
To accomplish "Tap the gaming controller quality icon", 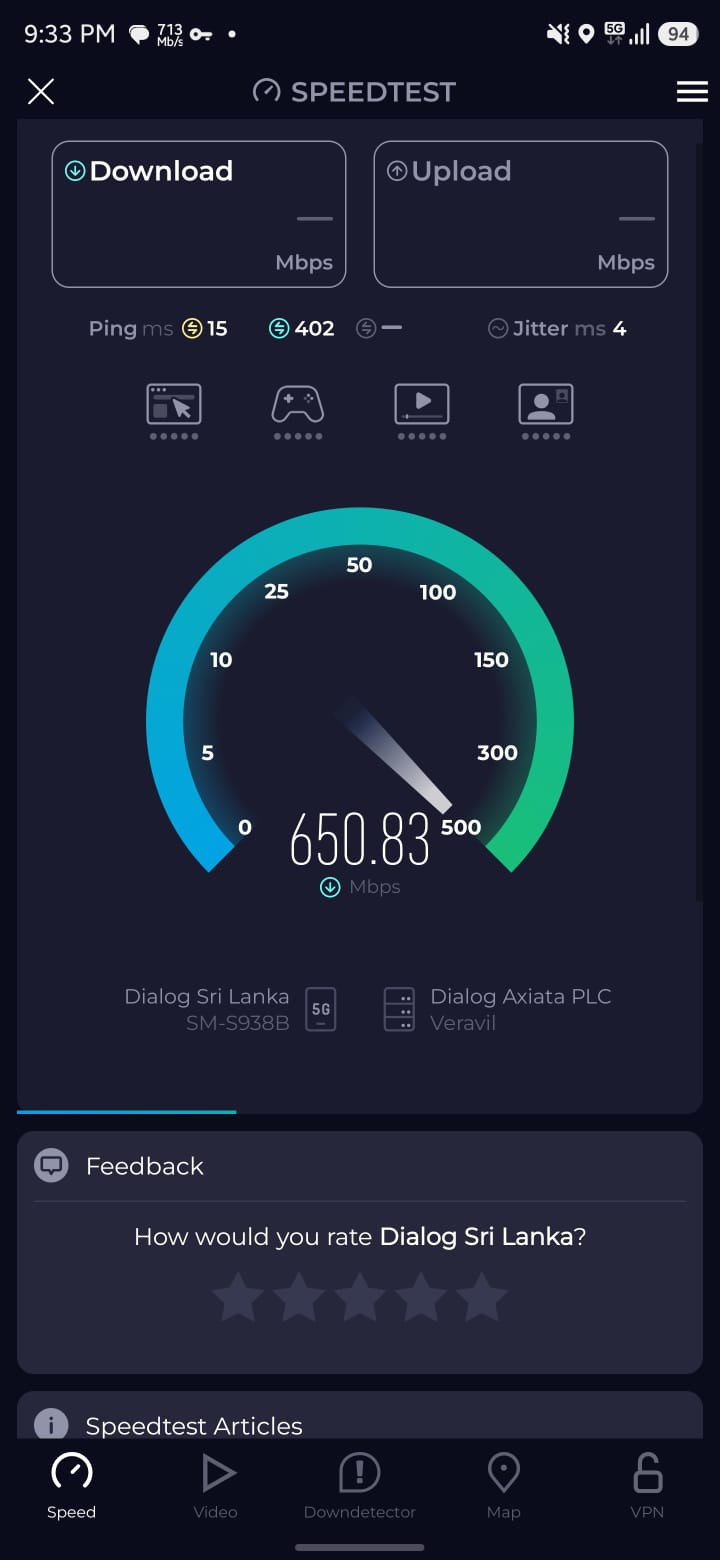I will click(x=298, y=411).
